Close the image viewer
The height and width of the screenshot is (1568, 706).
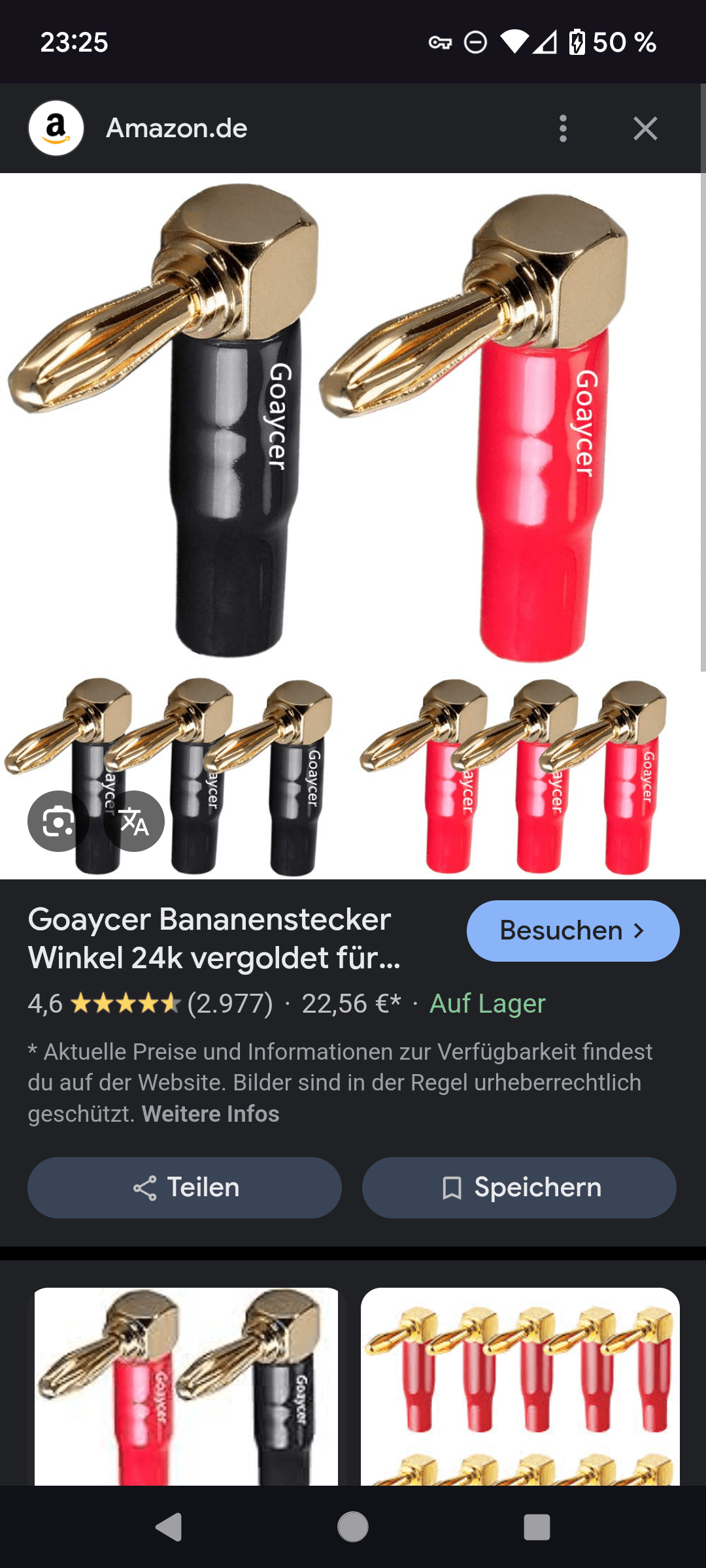pyautogui.click(x=645, y=129)
